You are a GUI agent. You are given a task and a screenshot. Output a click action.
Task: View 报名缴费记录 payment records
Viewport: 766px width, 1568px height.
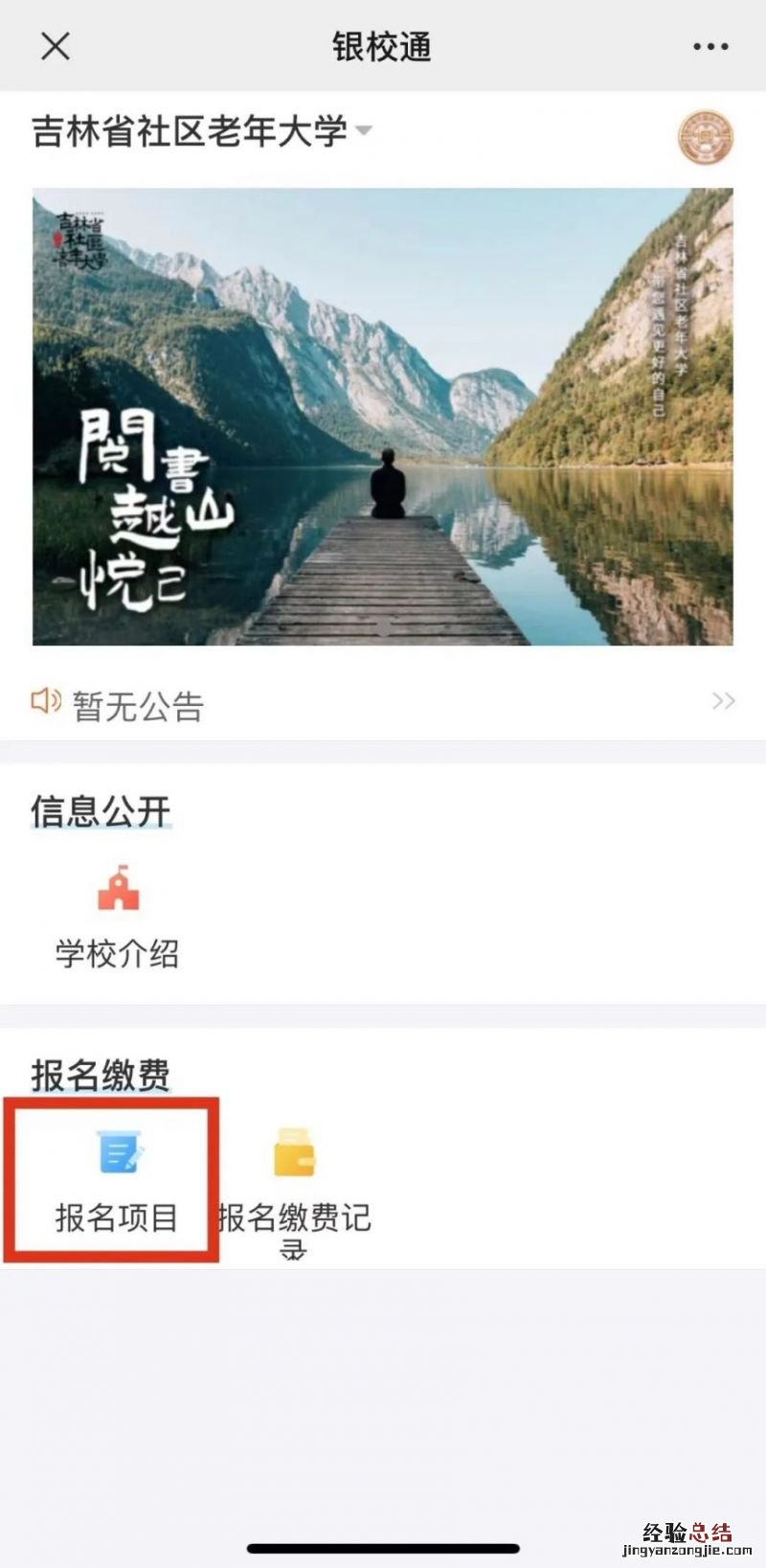[x=294, y=1184]
